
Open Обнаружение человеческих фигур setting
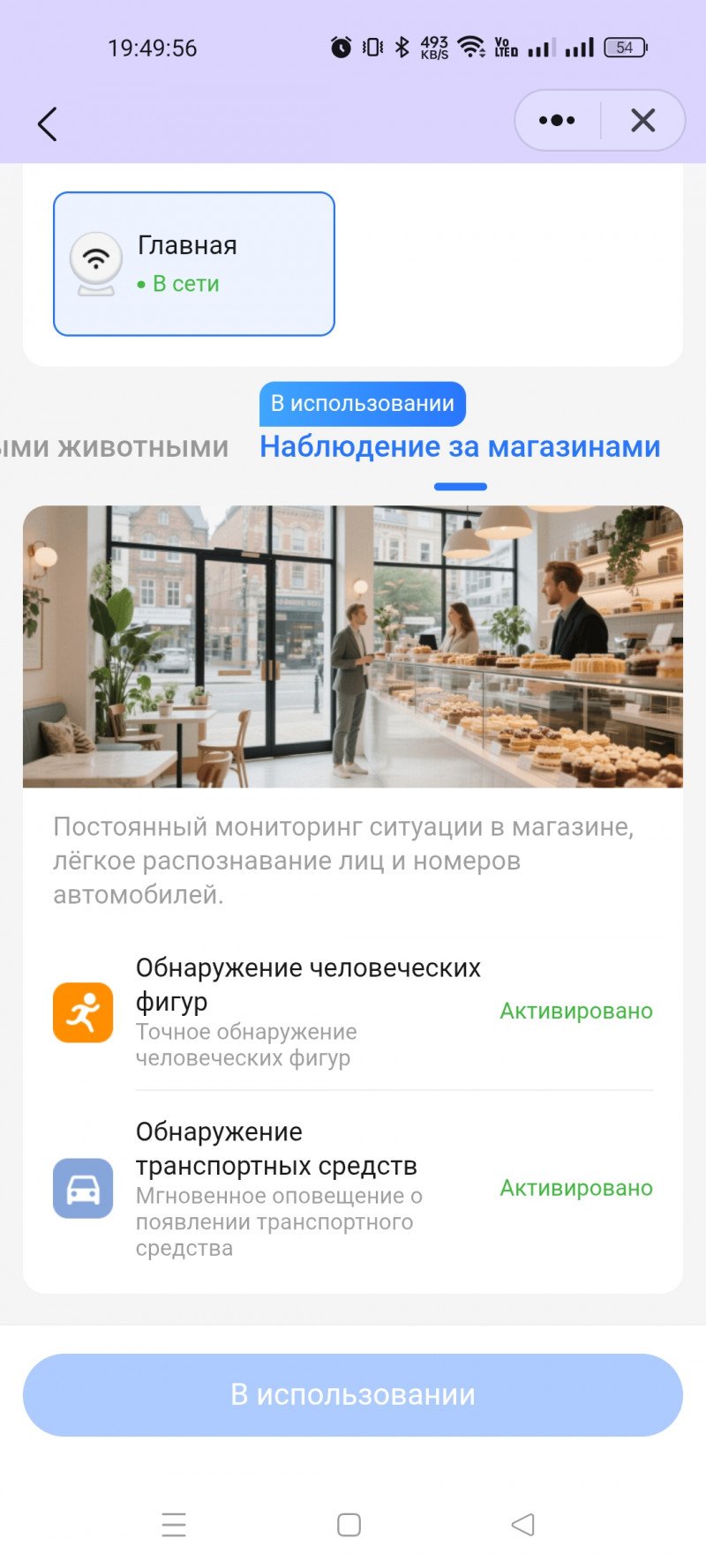pos(353,1011)
